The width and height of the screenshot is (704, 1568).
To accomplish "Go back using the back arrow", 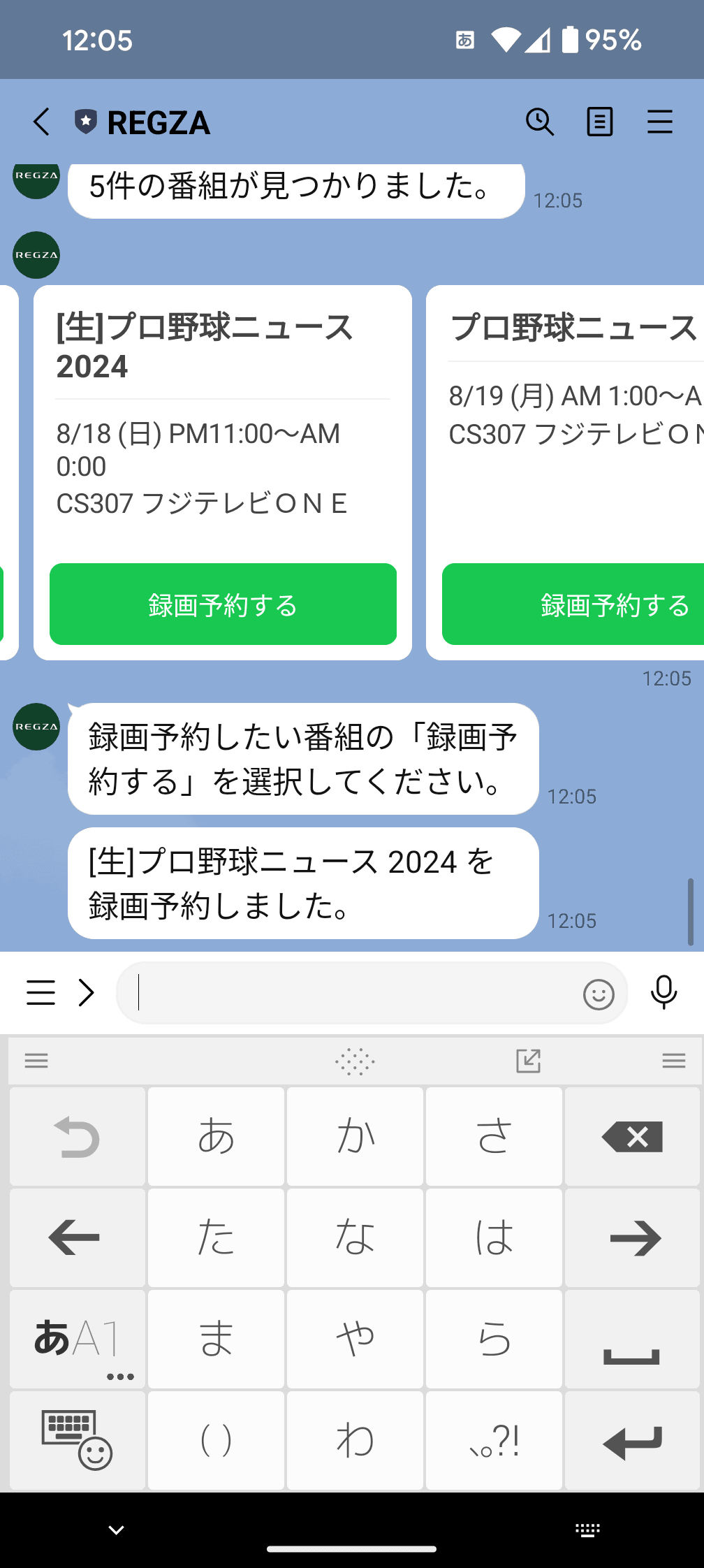I will pyautogui.click(x=41, y=122).
